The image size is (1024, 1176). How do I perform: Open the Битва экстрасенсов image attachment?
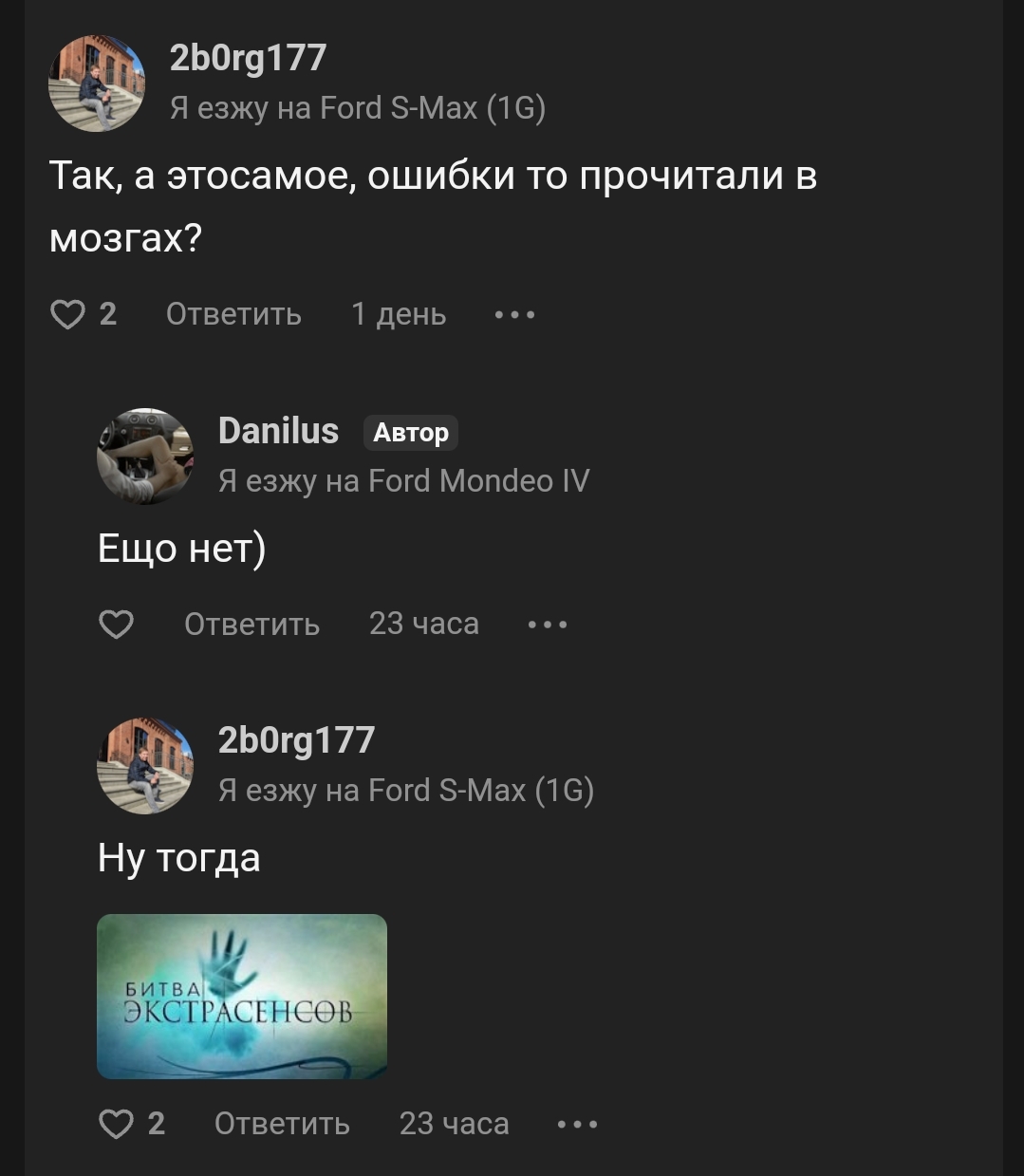[242, 996]
